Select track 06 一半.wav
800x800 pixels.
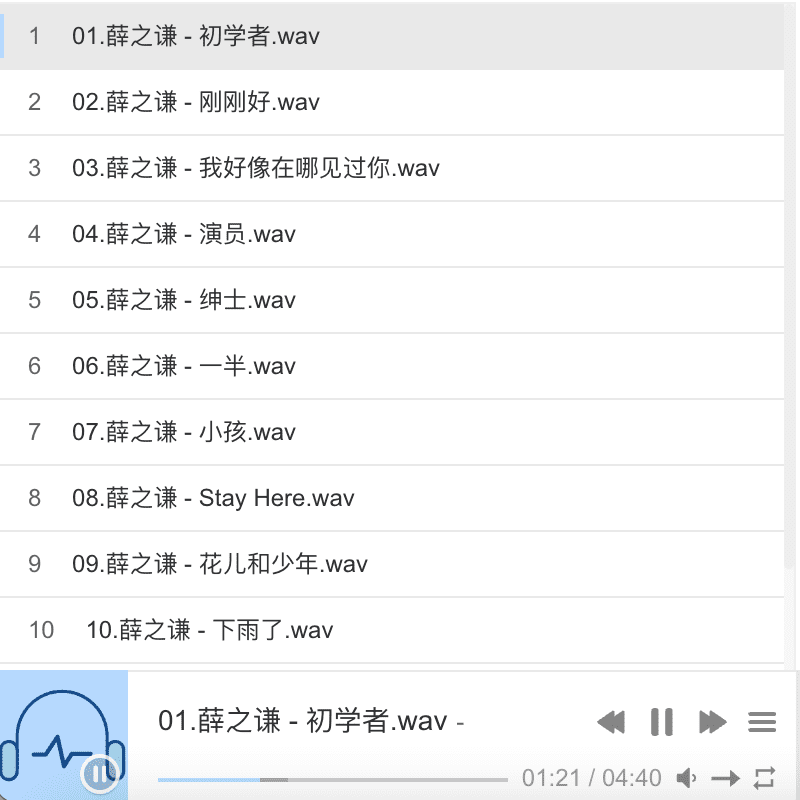184,366
